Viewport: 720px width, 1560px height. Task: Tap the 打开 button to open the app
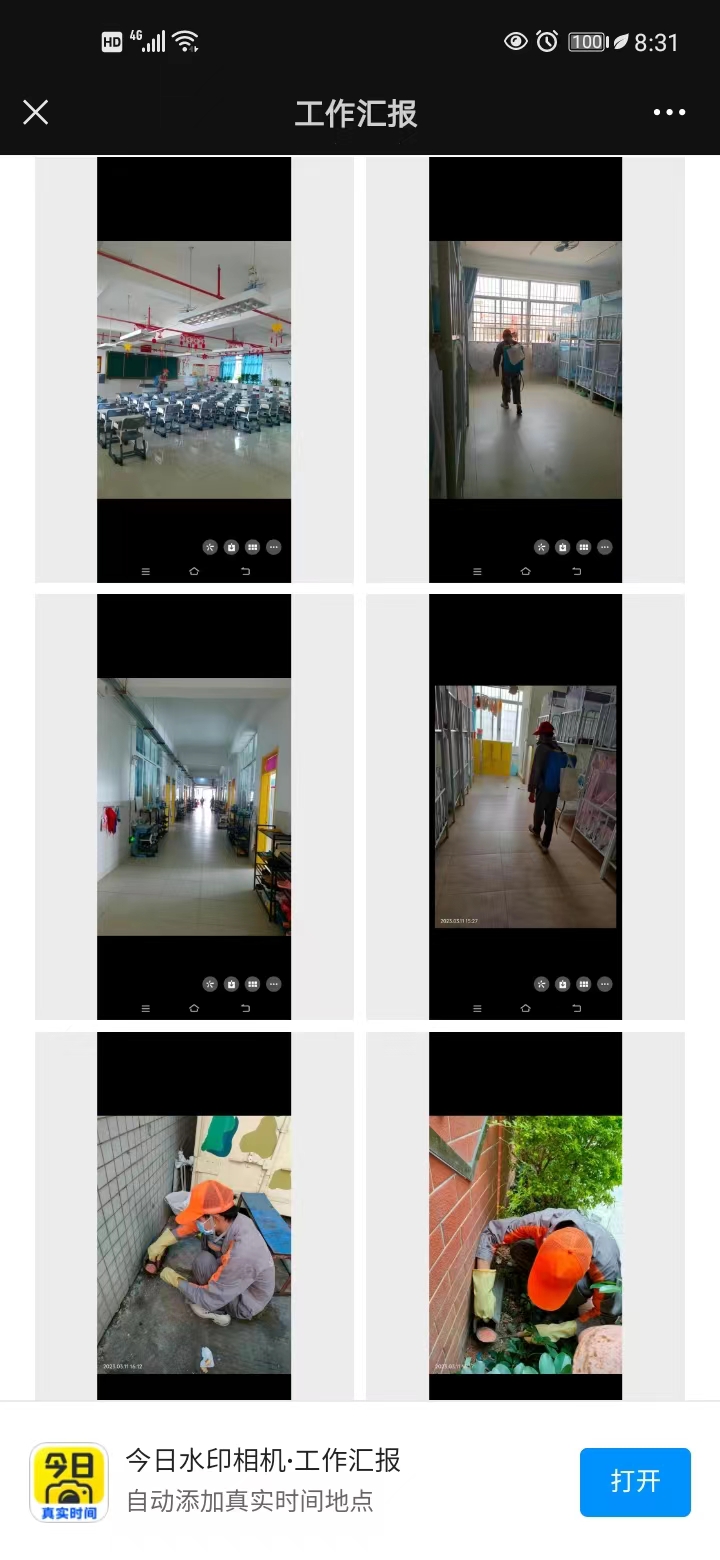click(635, 1481)
